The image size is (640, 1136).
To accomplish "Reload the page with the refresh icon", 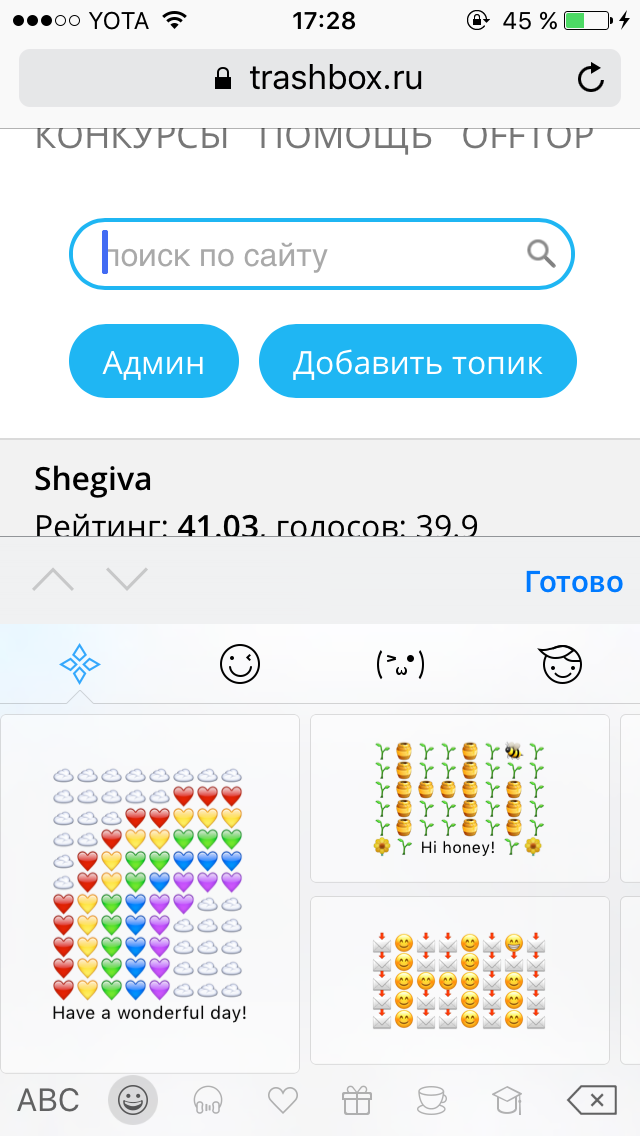I will pyautogui.click(x=591, y=78).
